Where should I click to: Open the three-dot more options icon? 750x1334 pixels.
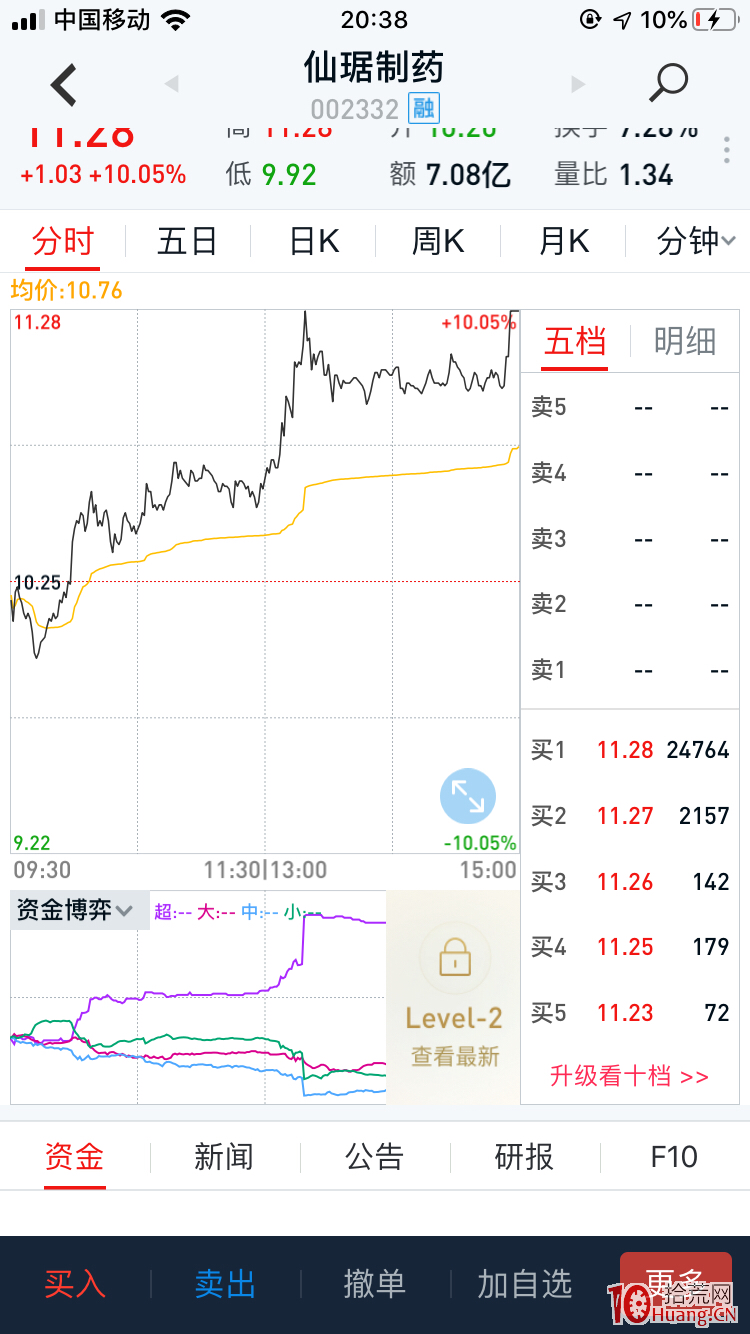726,150
